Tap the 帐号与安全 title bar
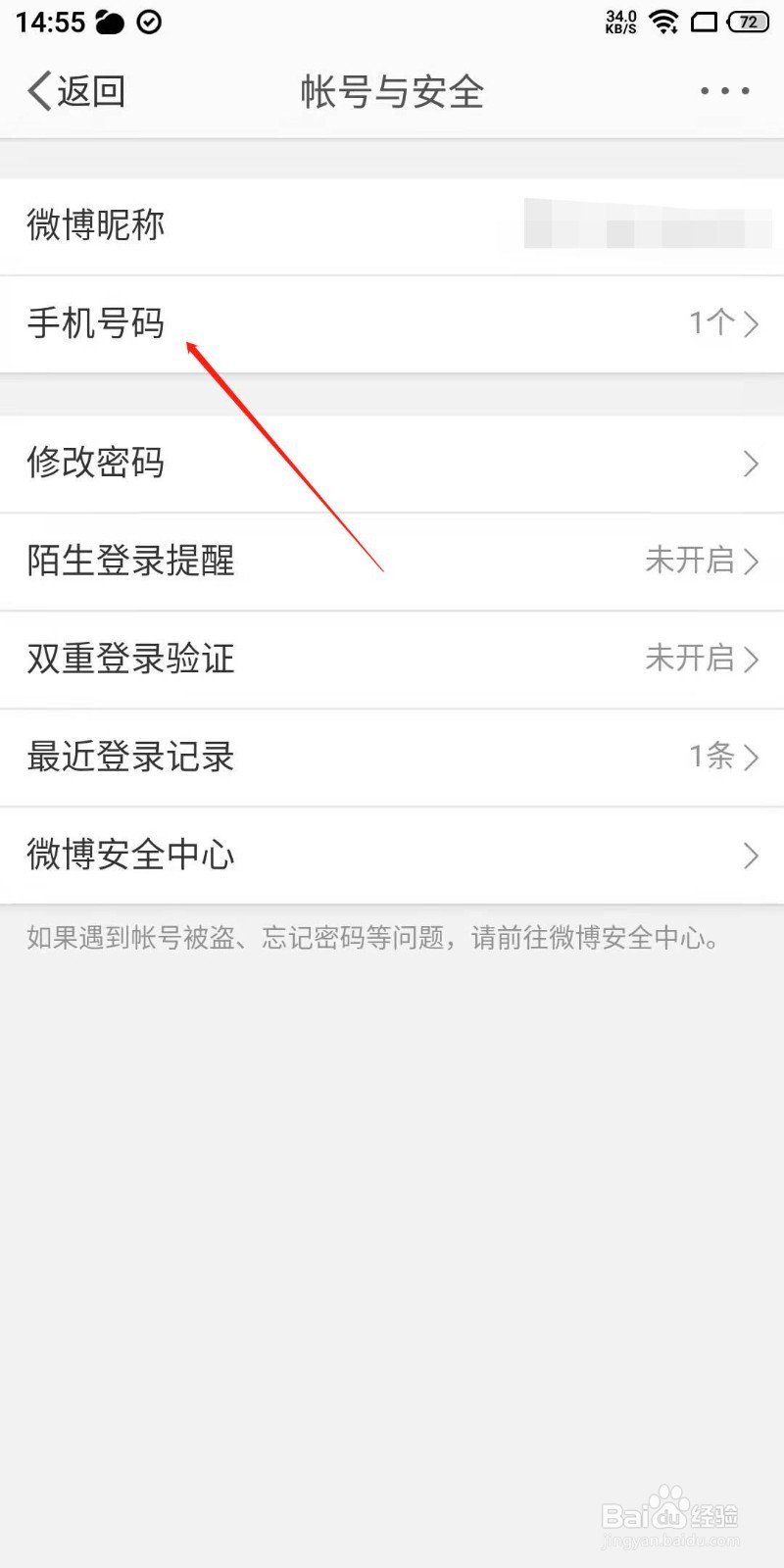This screenshot has width=784, height=1568. (392, 90)
